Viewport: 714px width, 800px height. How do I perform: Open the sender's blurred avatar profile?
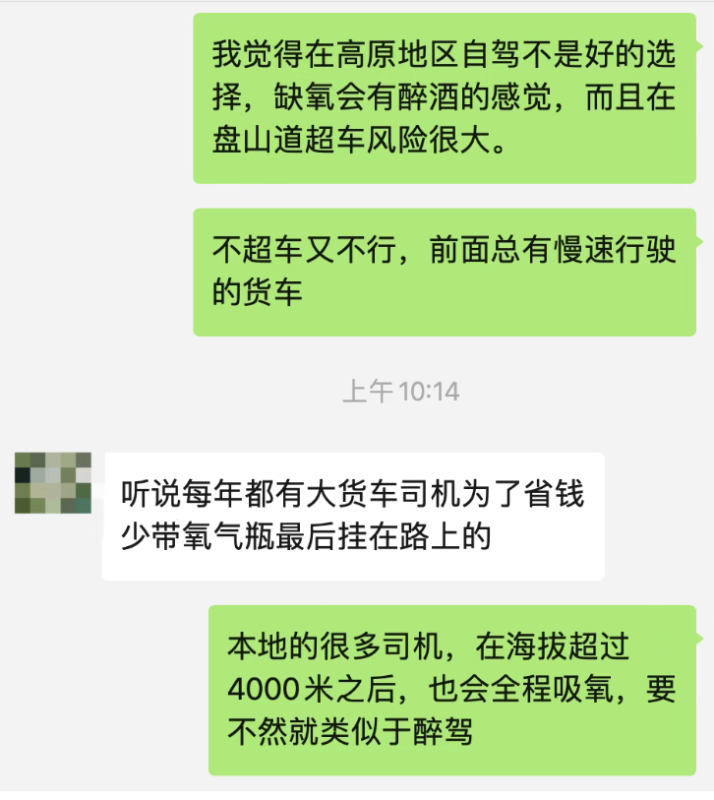[x=52, y=483]
